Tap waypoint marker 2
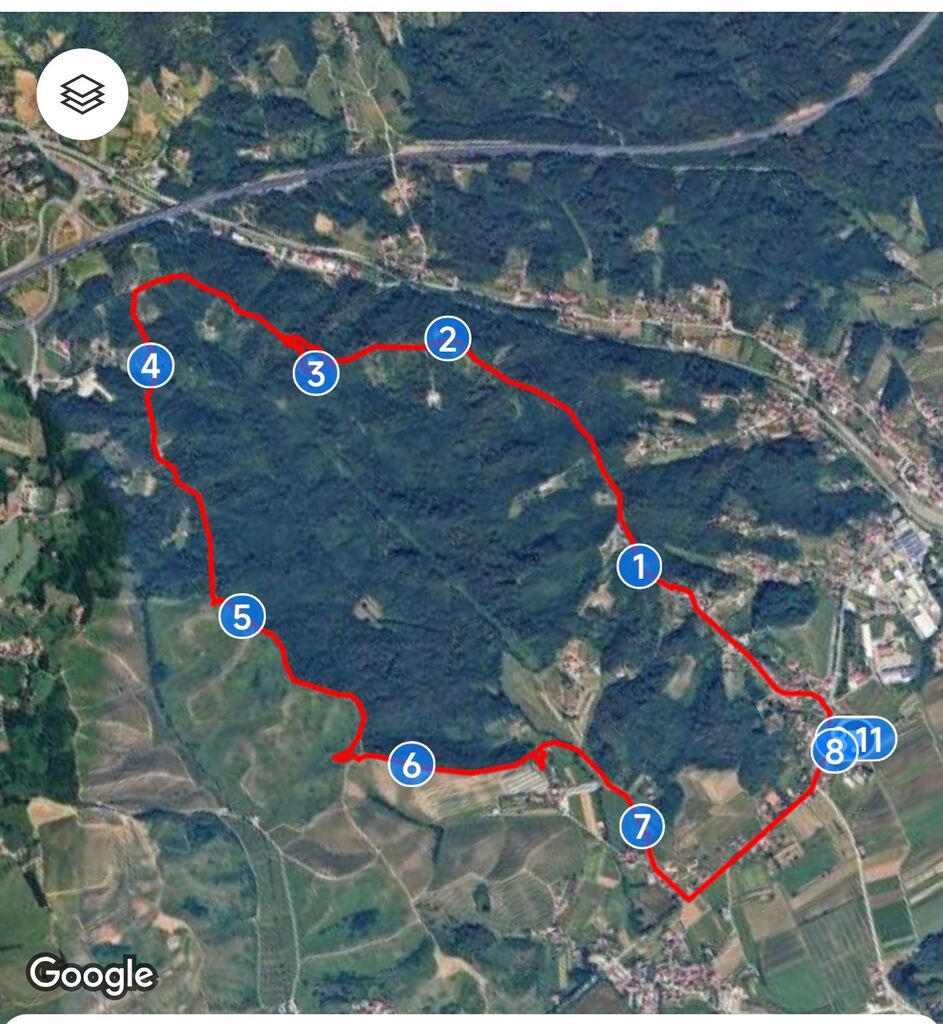This screenshot has height=1024, width=943. click(x=447, y=340)
